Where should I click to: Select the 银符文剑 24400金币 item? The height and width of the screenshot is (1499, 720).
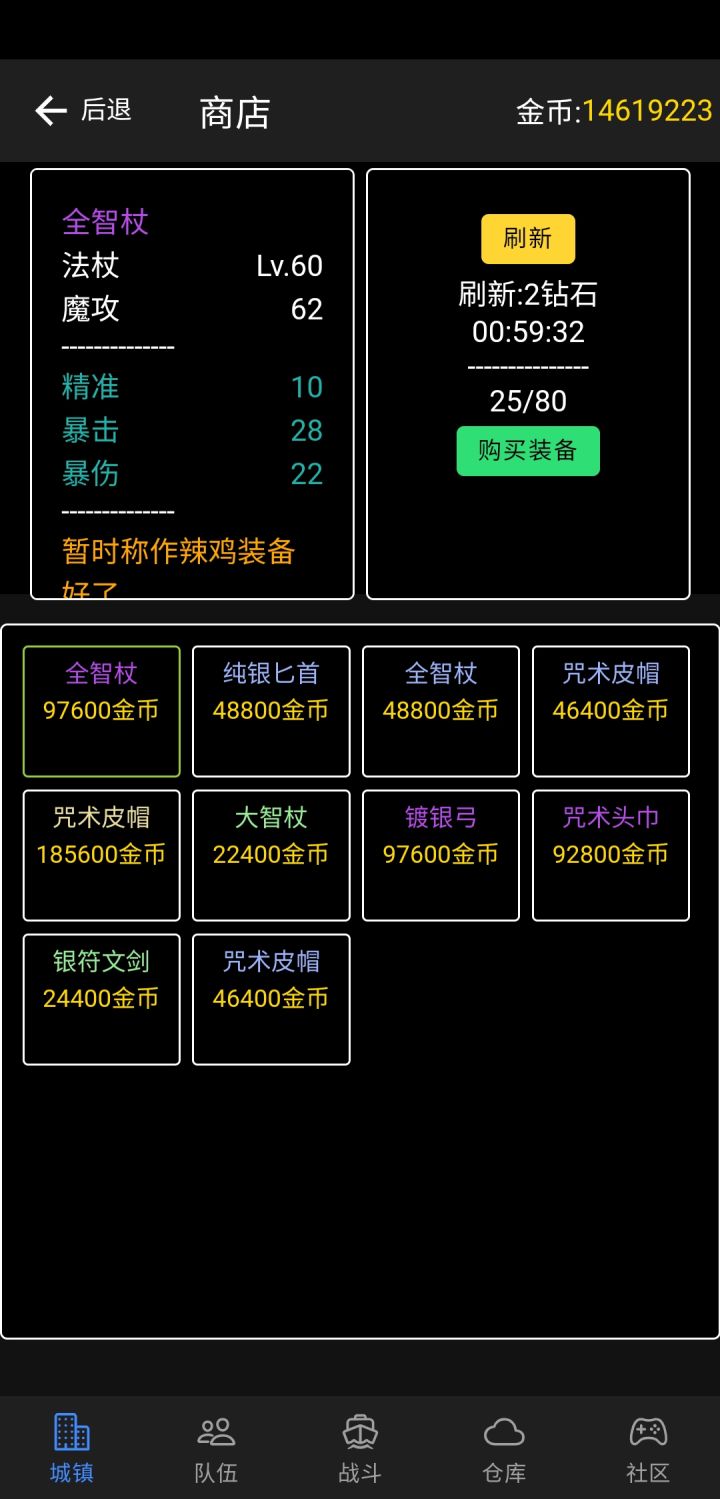click(x=100, y=998)
